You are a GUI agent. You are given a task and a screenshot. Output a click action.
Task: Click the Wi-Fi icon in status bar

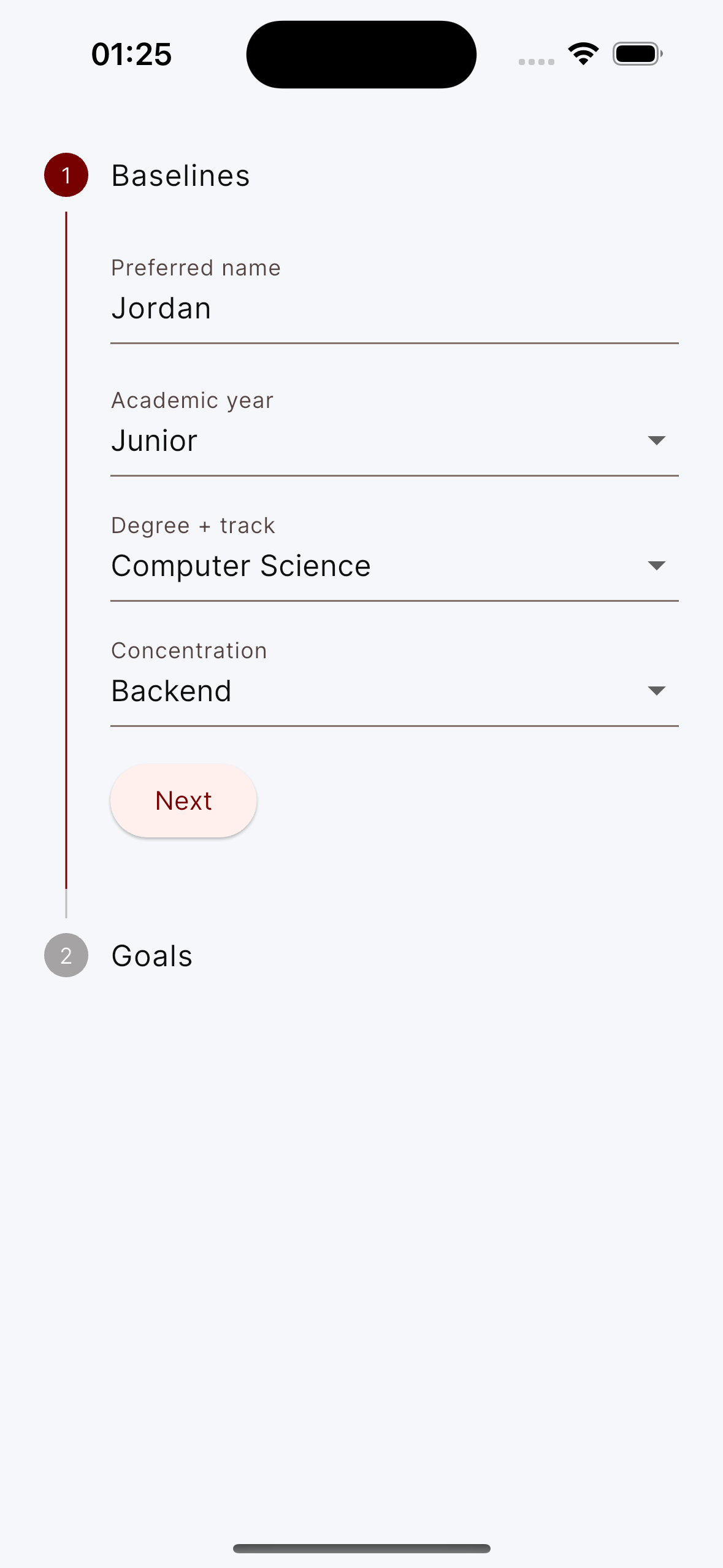tap(583, 53)
